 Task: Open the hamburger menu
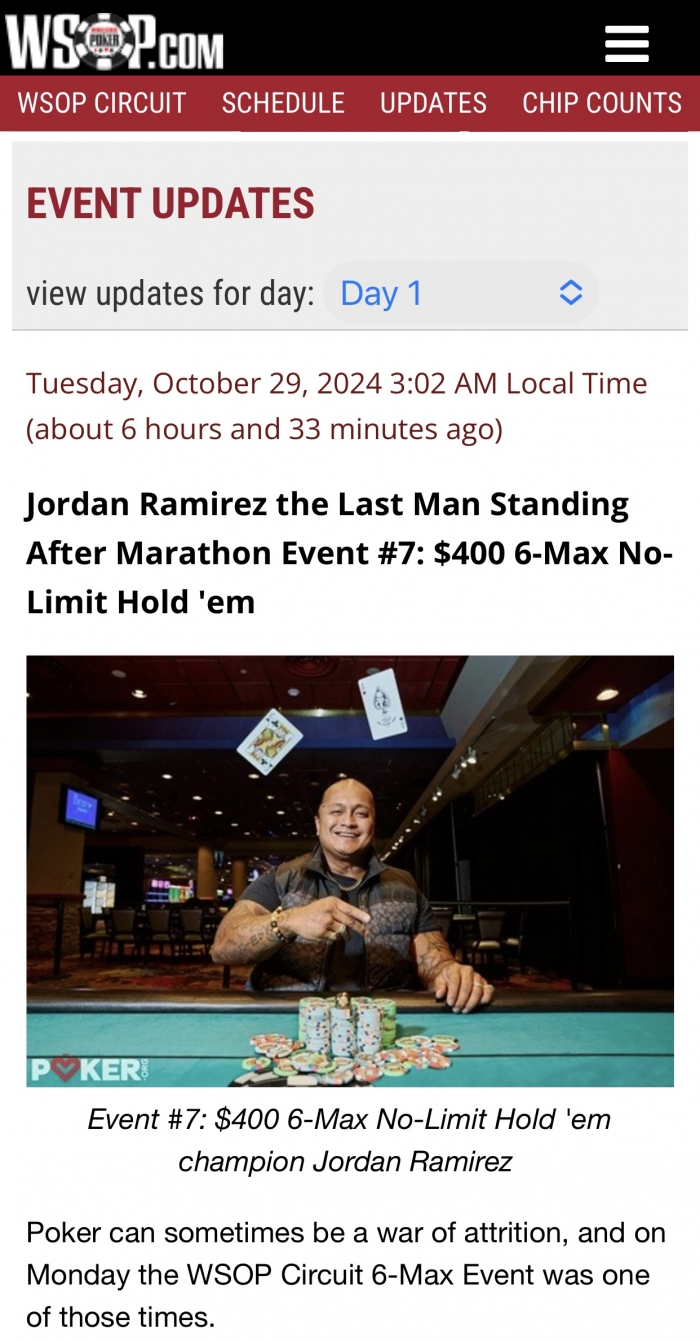click(627, 43)
